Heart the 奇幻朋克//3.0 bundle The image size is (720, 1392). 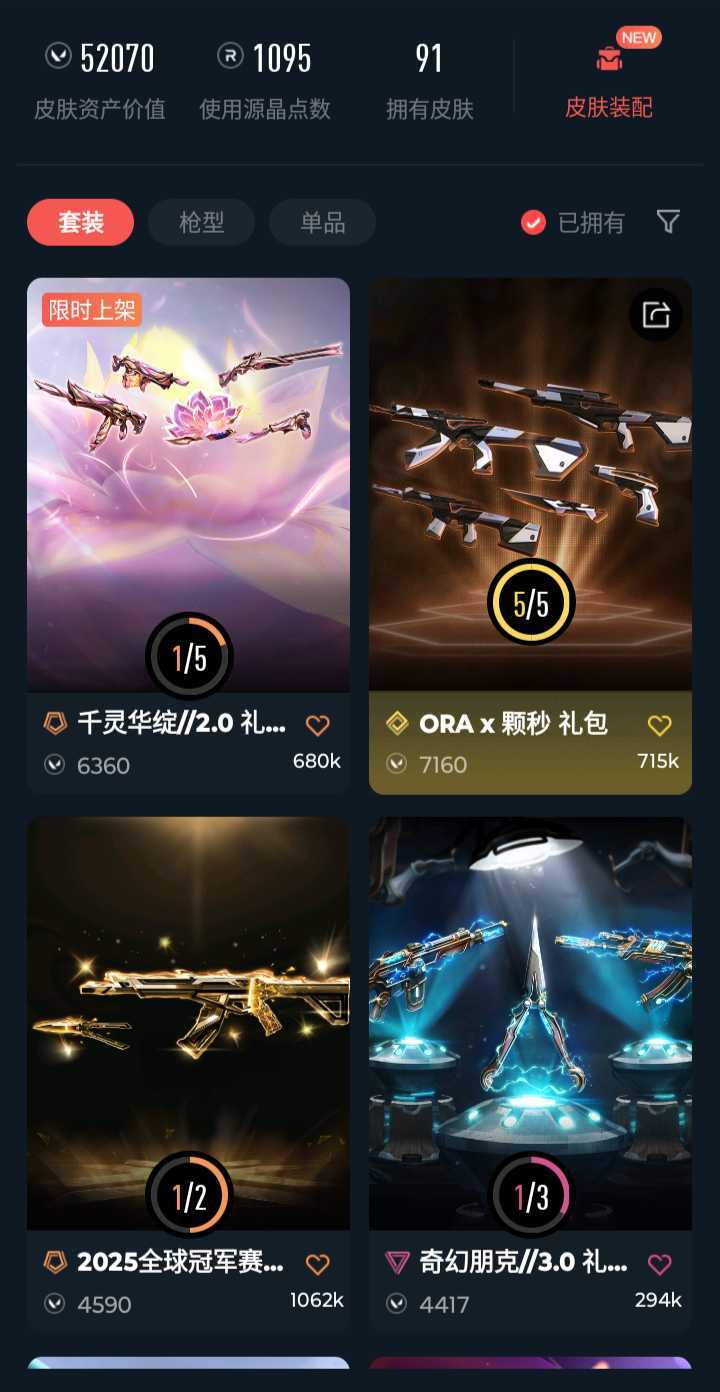pyautogui.click(x=659, y=1264)
